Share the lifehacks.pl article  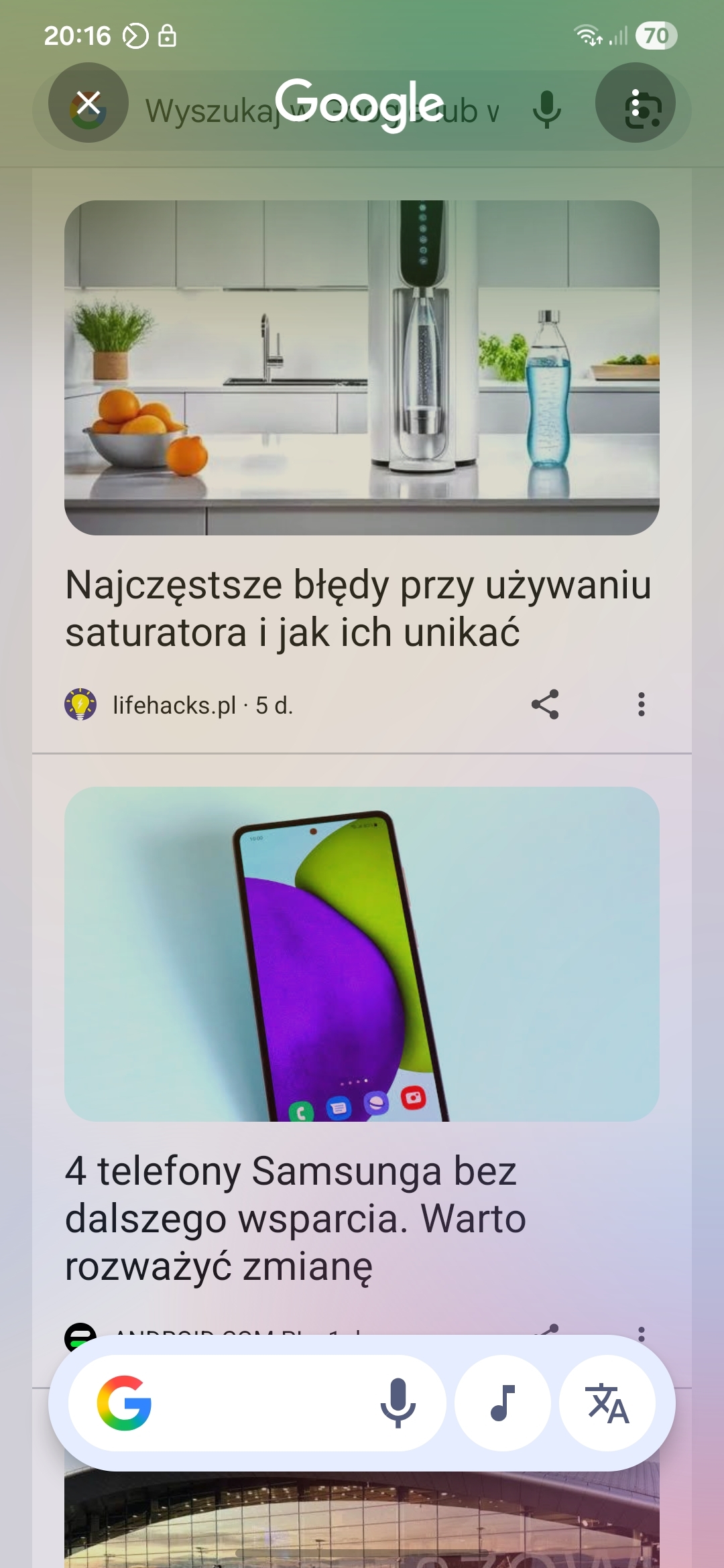(x=545, y=704)
